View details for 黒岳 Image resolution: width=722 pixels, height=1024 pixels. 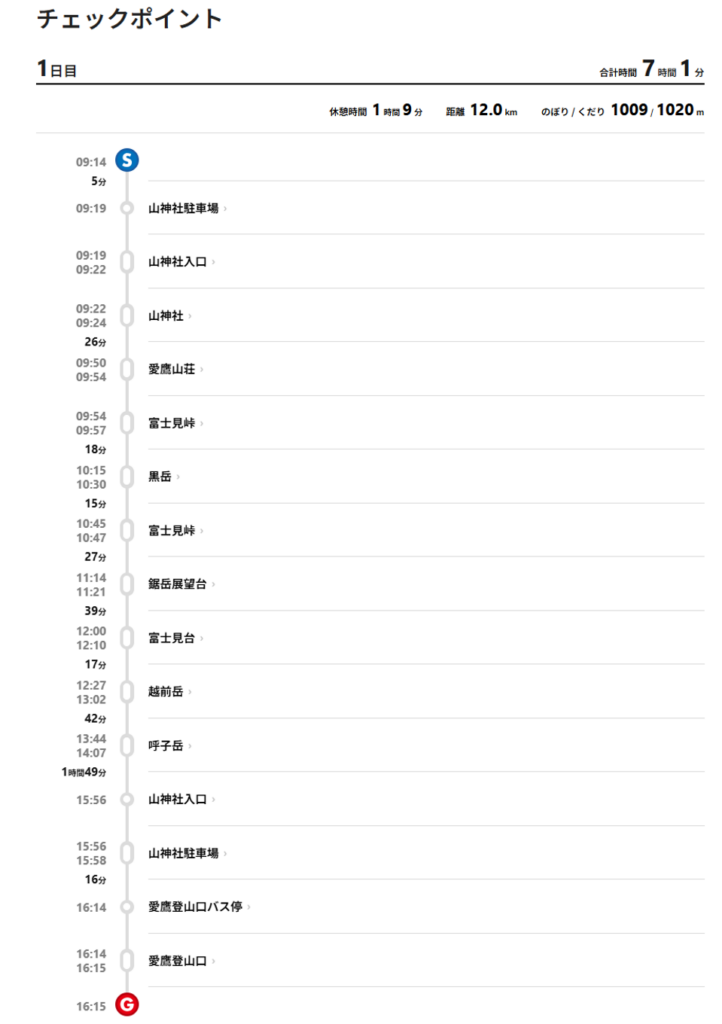pyautogui.click(x=164, y=477)
